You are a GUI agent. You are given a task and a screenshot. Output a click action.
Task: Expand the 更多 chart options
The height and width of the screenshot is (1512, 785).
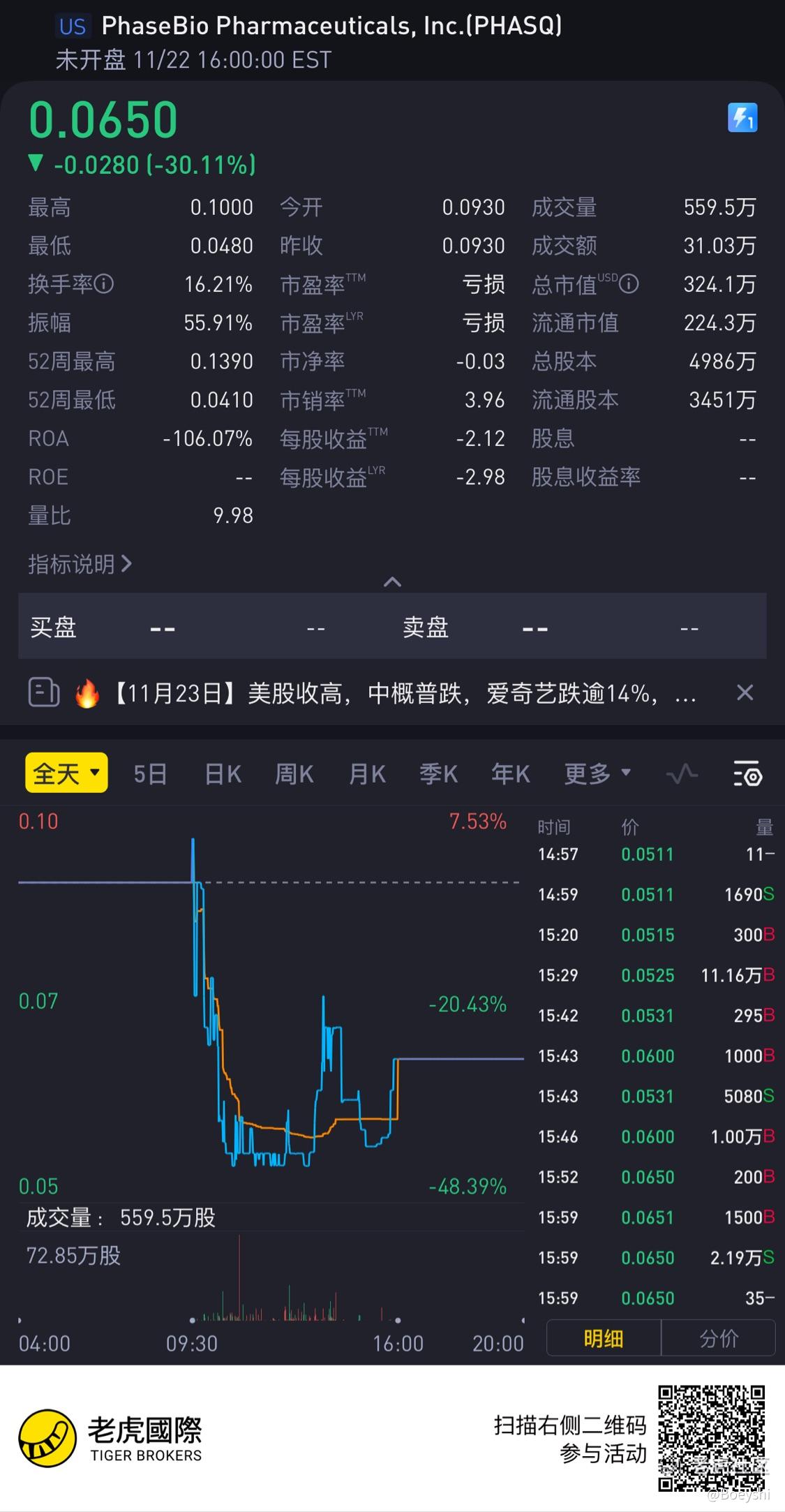(597, 773)
